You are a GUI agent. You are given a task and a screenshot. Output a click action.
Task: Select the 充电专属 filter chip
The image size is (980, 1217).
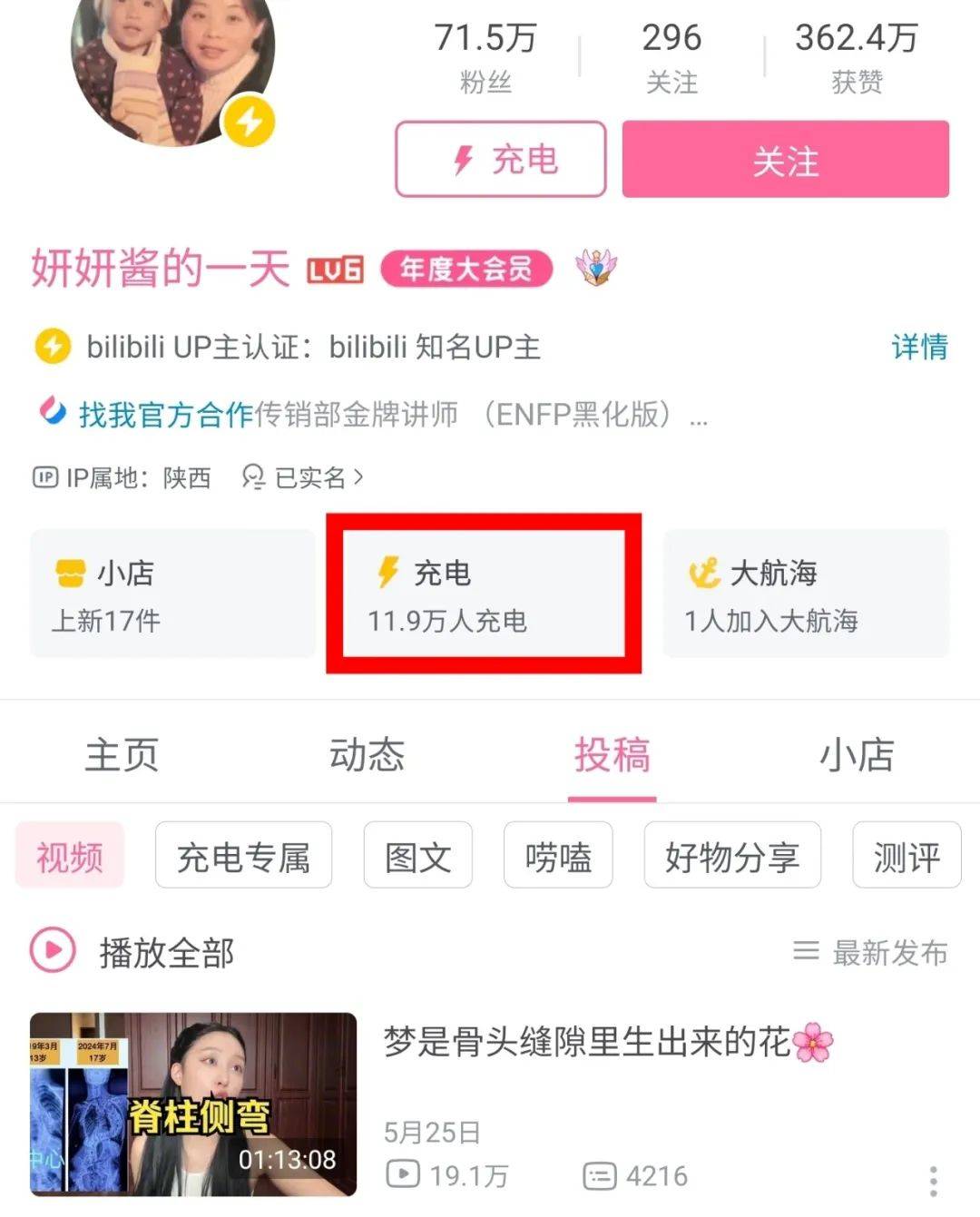243,856
